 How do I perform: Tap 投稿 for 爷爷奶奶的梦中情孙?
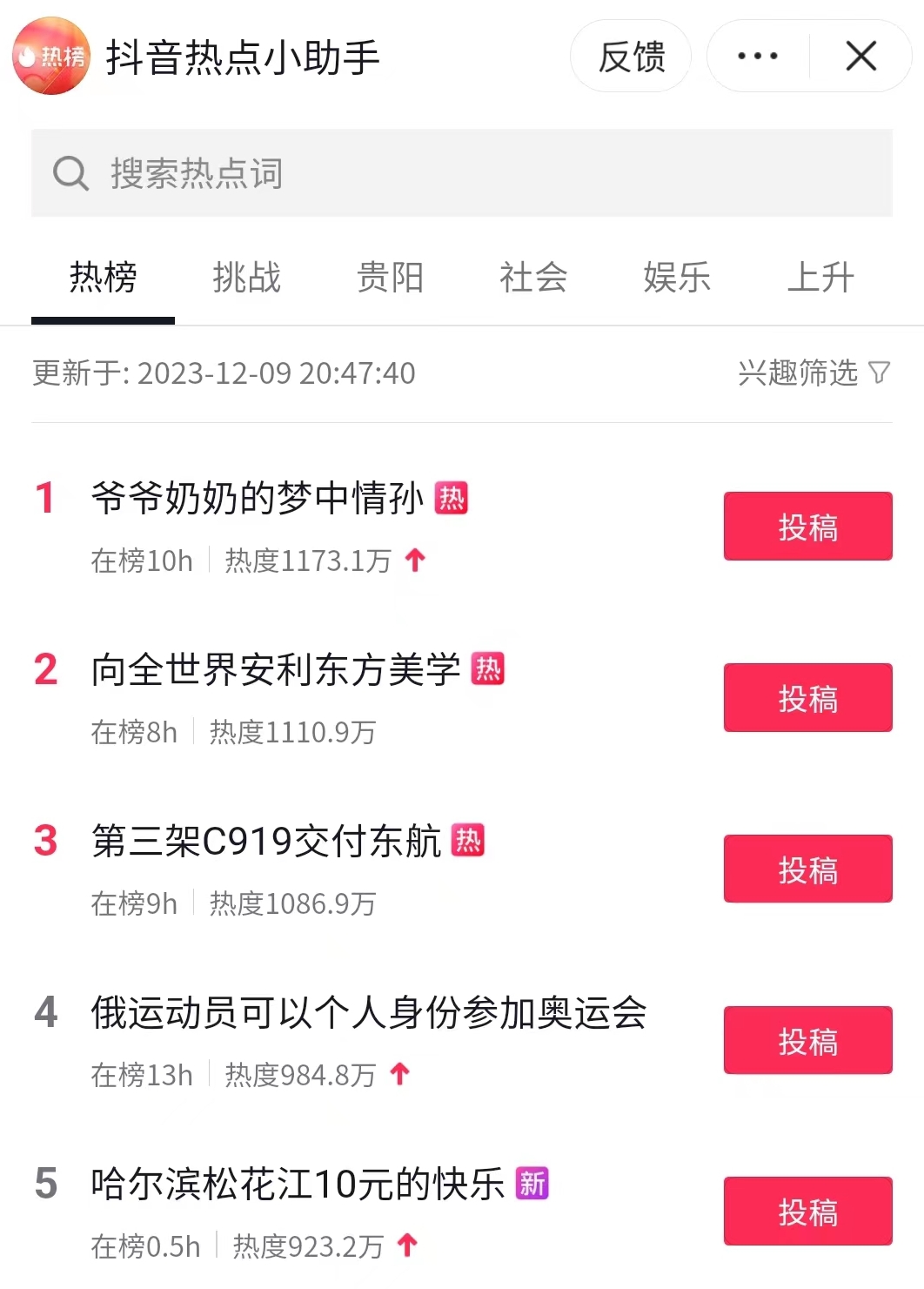tap(807, 527)
